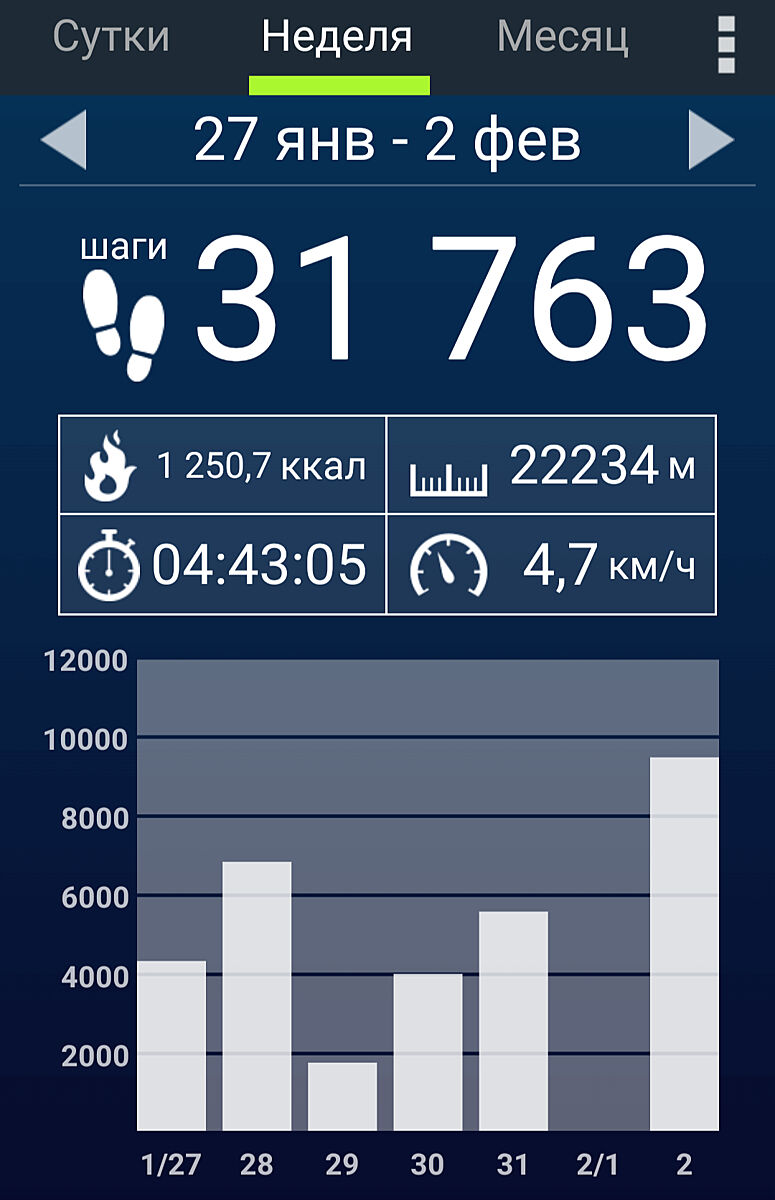Switch to the Сутки tab

[x=111, y=38]
